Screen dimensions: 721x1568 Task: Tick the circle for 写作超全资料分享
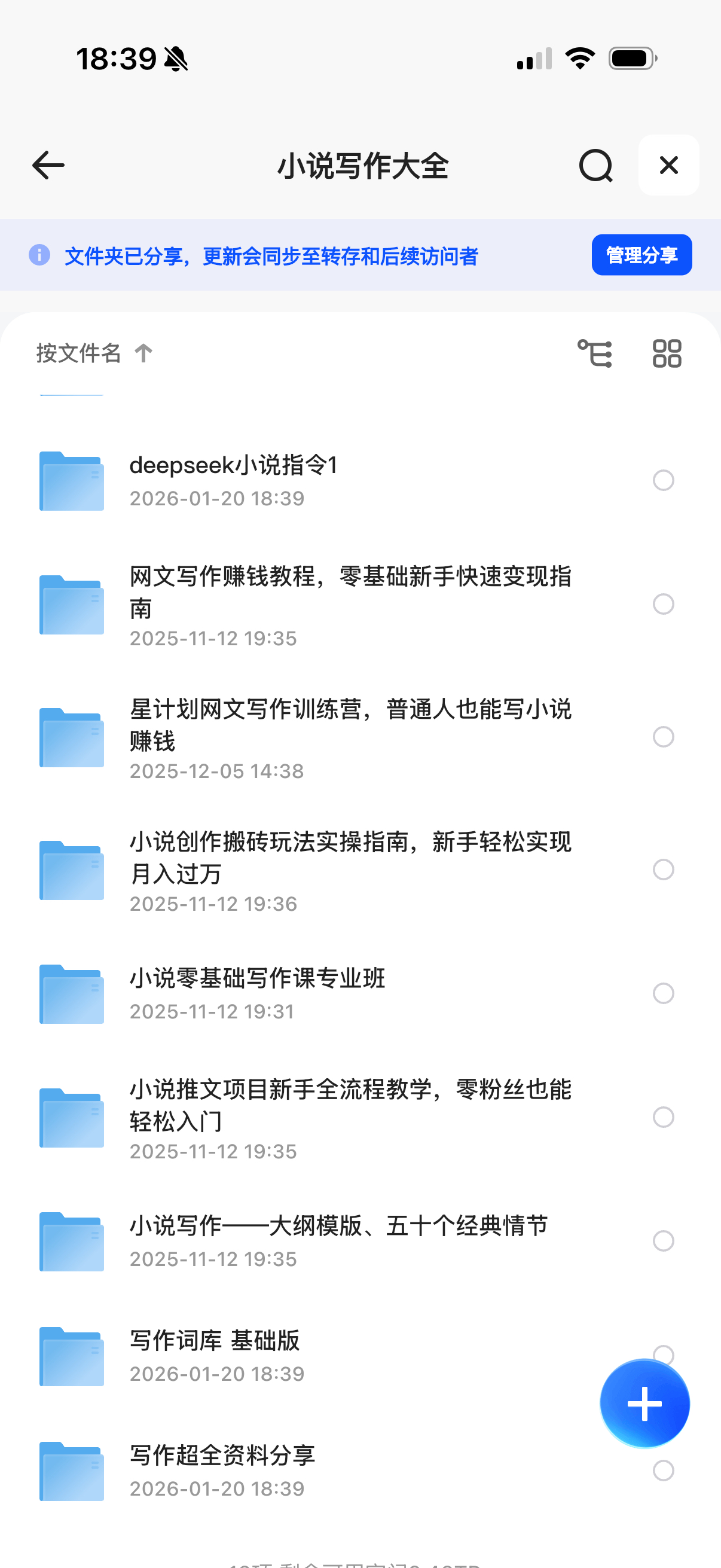[663, 1471]
